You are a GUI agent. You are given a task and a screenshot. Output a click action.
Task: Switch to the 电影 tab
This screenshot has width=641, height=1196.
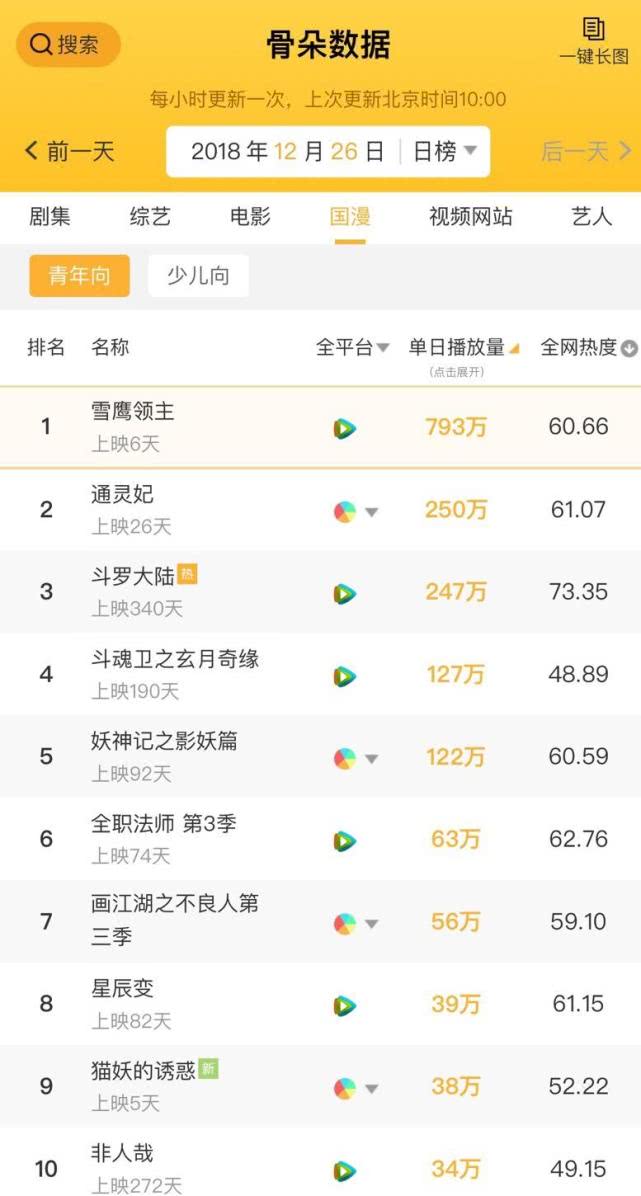pyautogui.click(x=250, y=216)
